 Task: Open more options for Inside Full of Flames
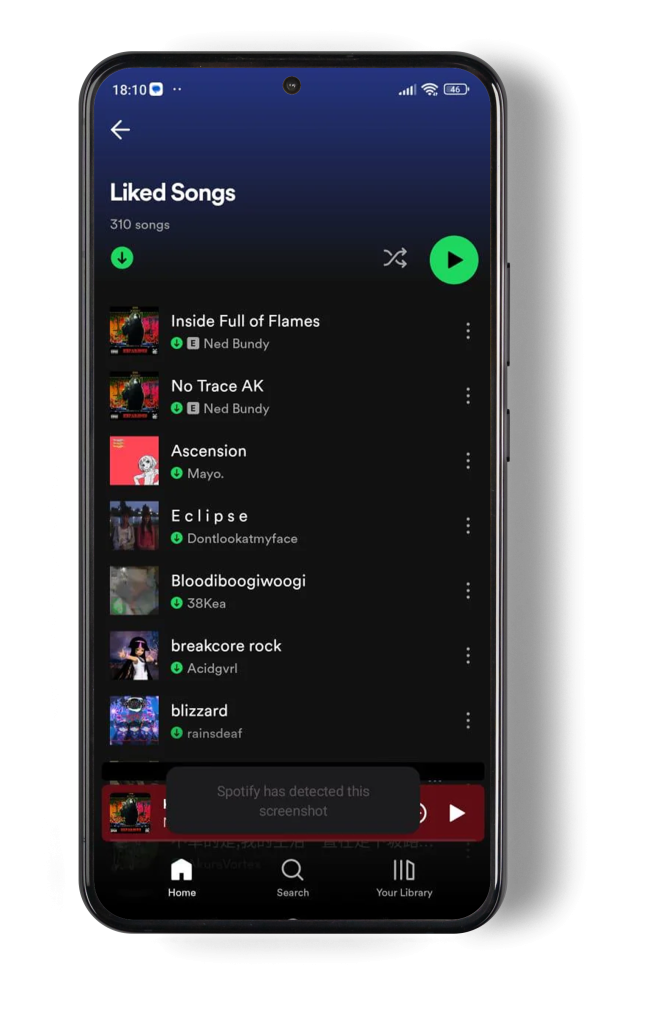point(467,331)
